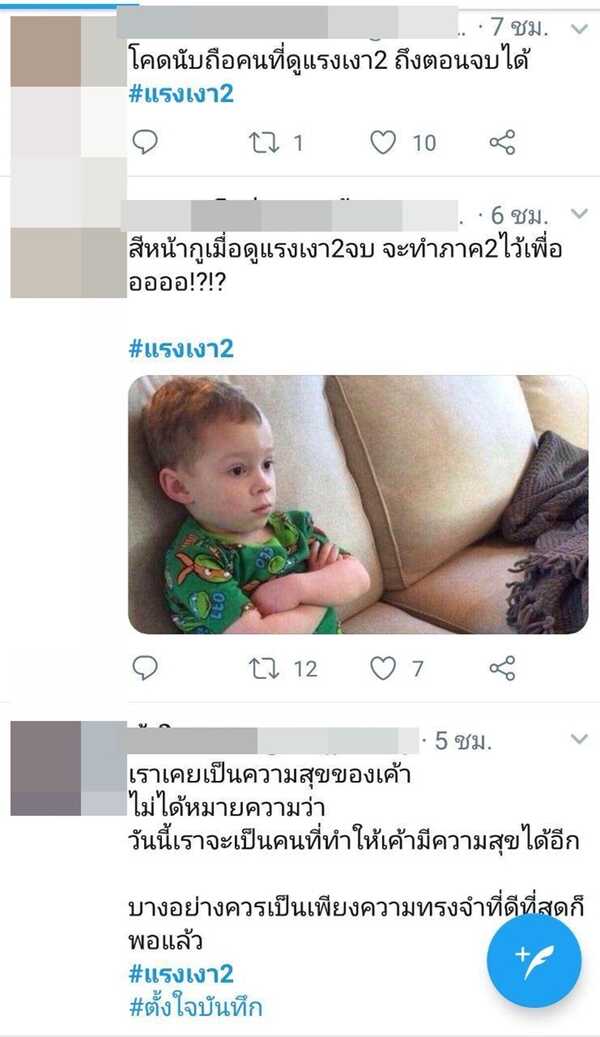Reply to the tweet posted 7 ชม. ago

pyautogui.click(x=145, y=143)
